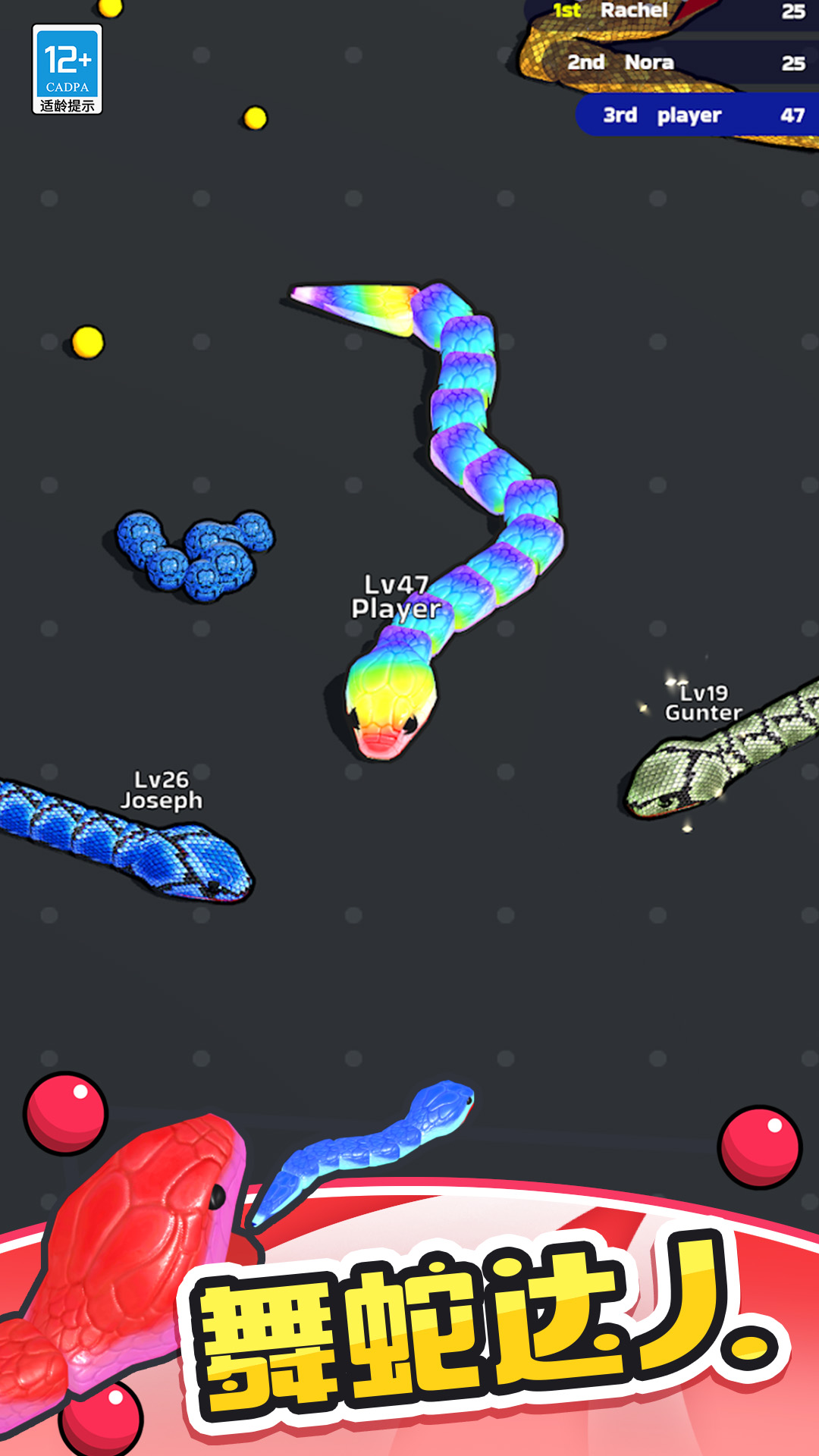Image resolution: width=819 pixels, height=1456 pixels.
Task: Tap the player score showing 47
Action: (792, 116)
